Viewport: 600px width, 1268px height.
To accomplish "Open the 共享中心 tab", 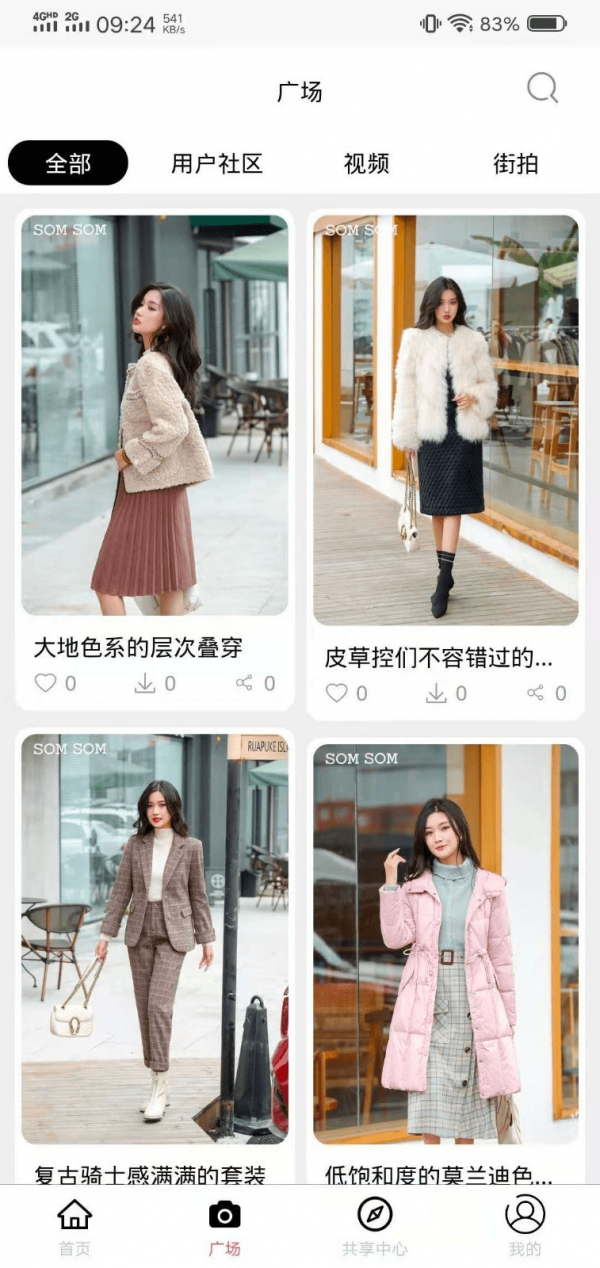I will [x=375, y=1226].
